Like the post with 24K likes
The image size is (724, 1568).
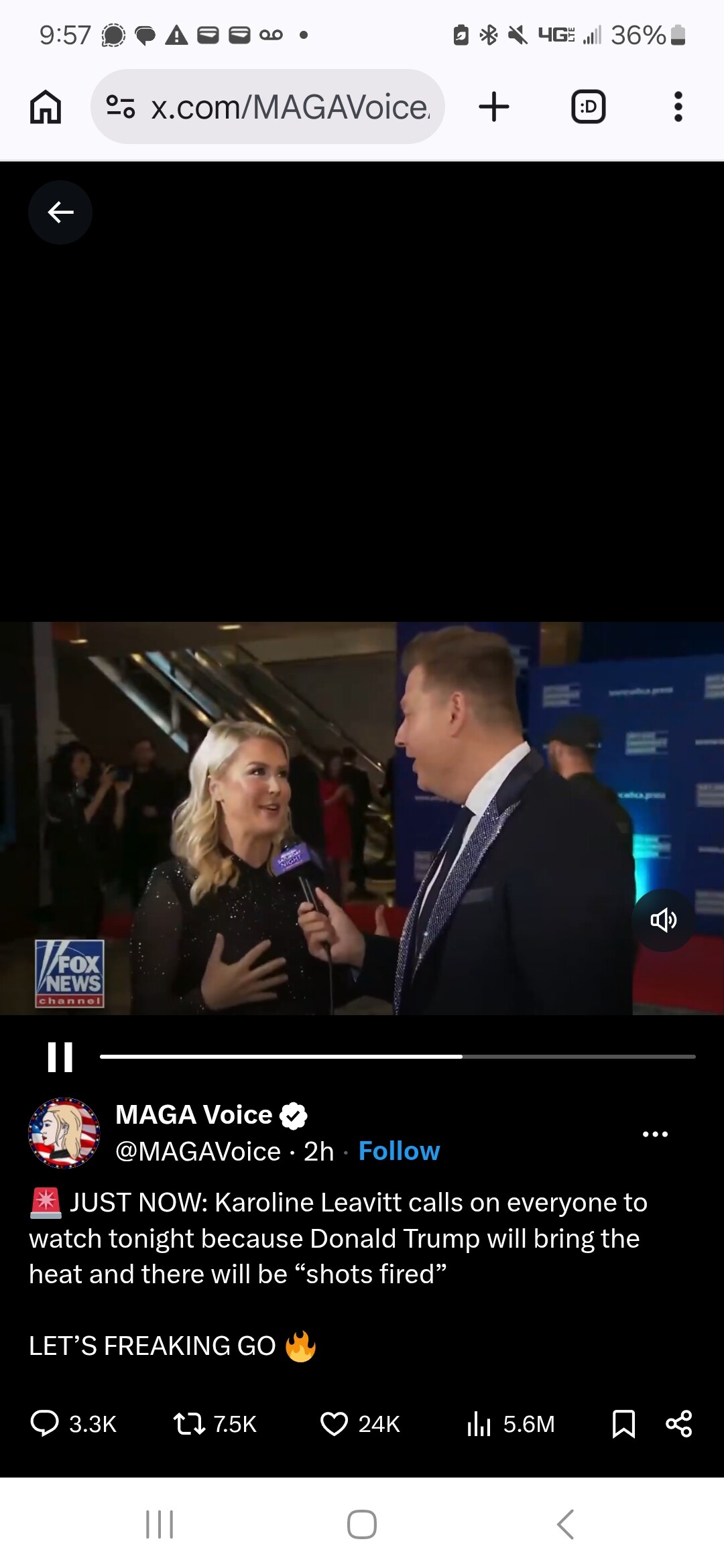pos(334,1423)
